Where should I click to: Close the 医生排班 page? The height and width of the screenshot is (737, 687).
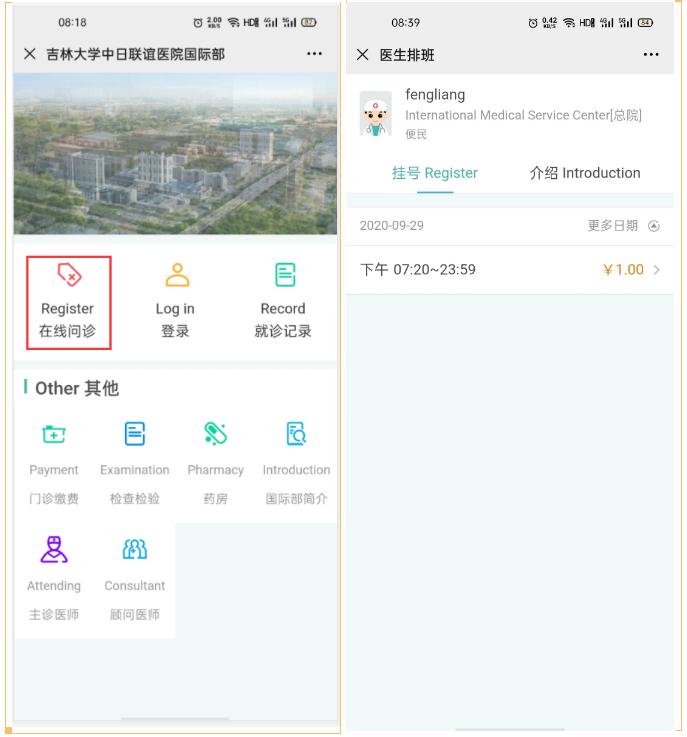tap(363, 55)
